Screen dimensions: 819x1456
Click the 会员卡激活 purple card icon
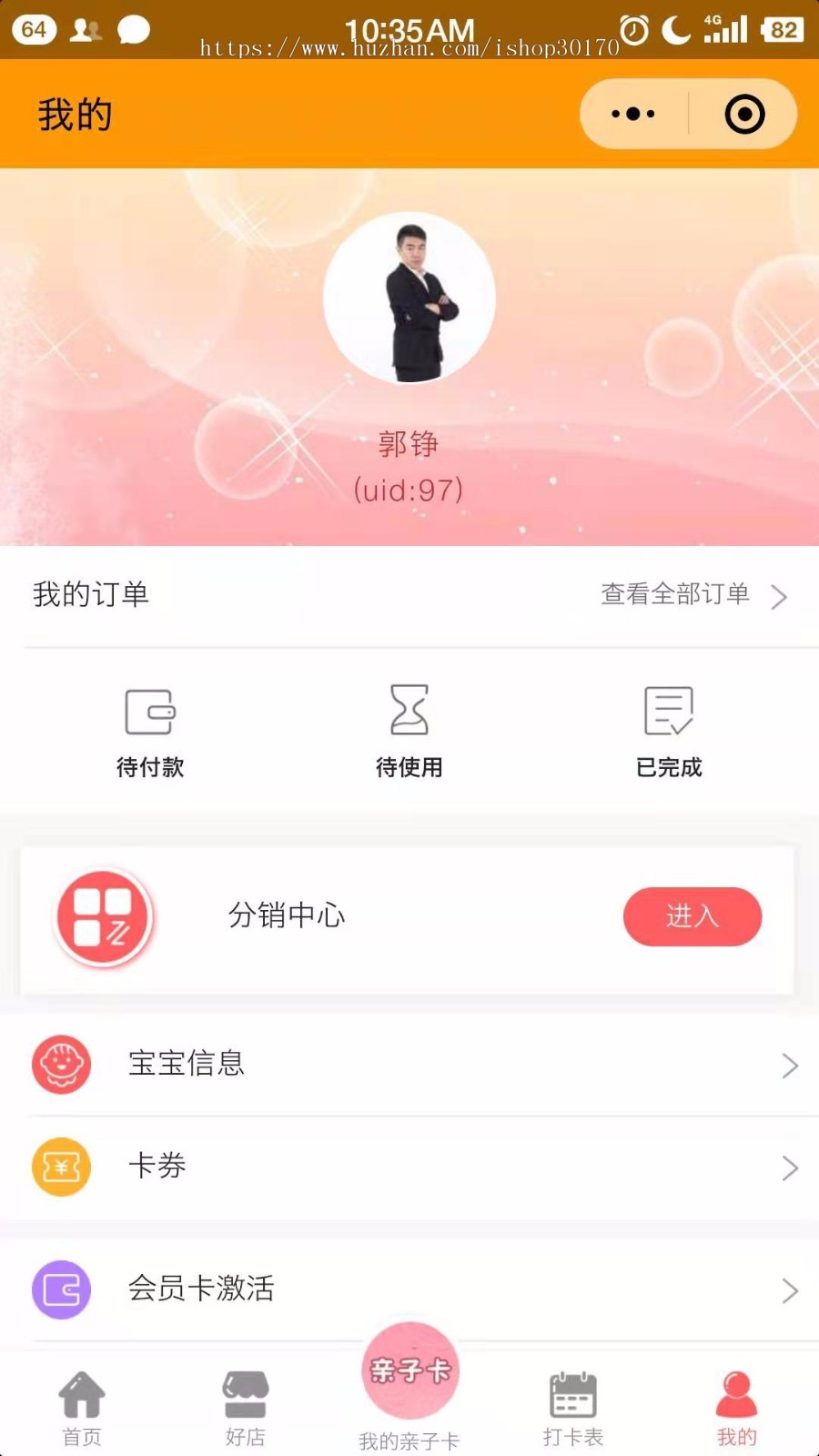61,1289
